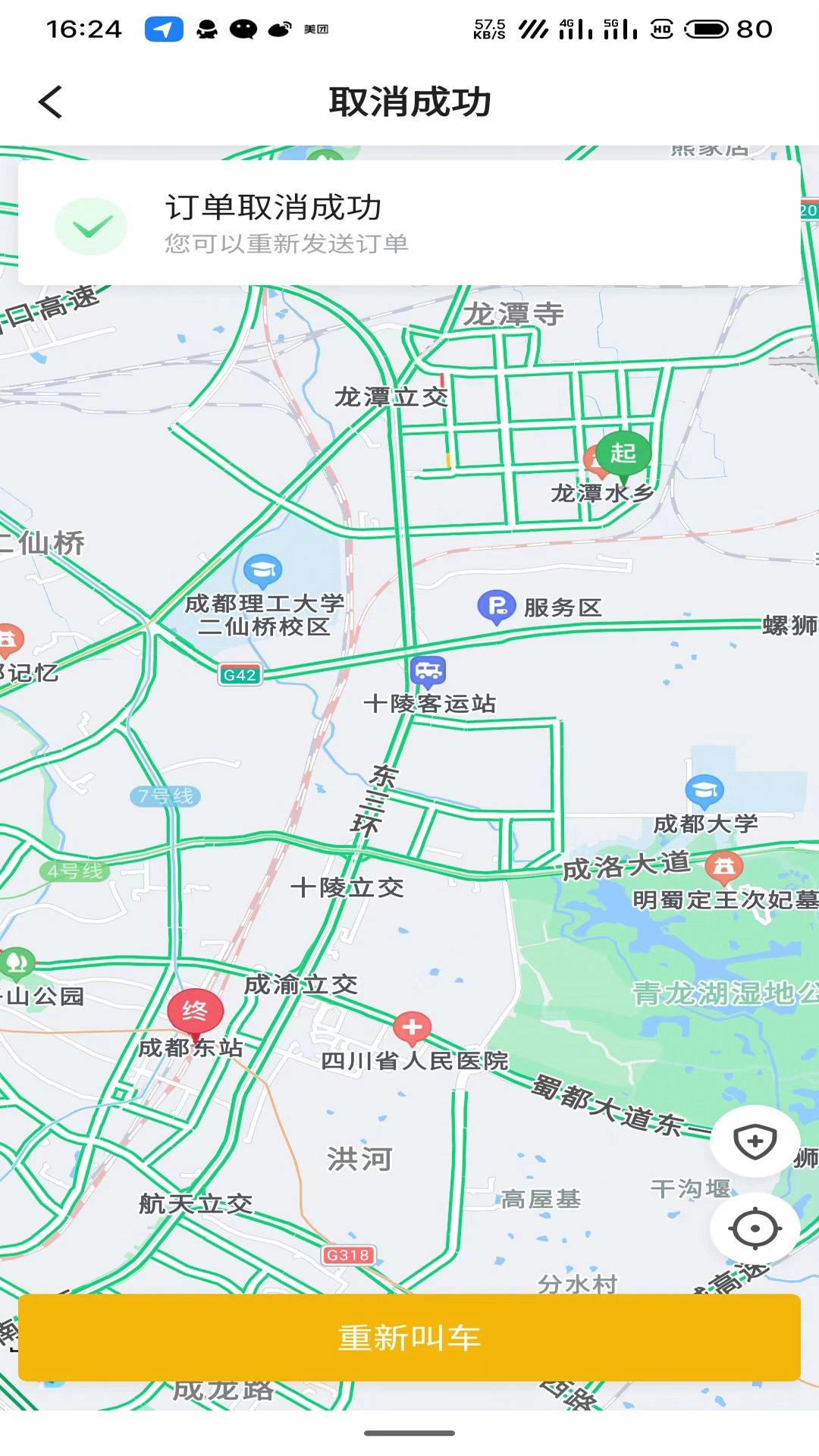Viewport: 819px width, 1456px height.
Task: Click the 成都大学 graduation cap icon
Action: 706,789
